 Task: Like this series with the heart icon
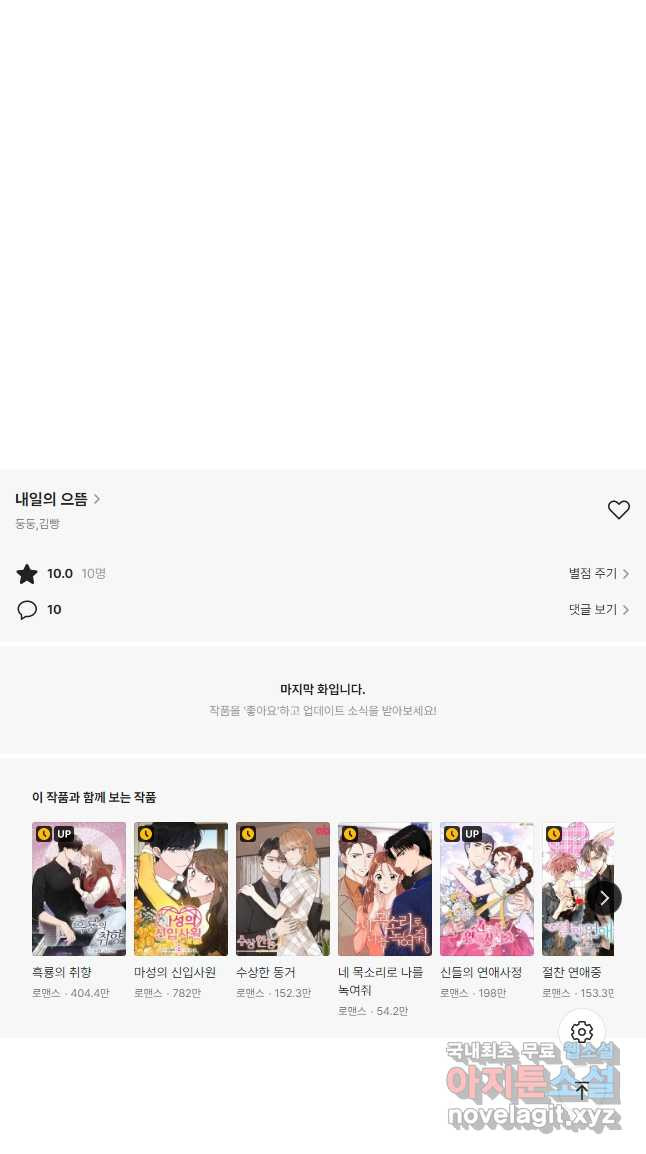click(619, 510)
